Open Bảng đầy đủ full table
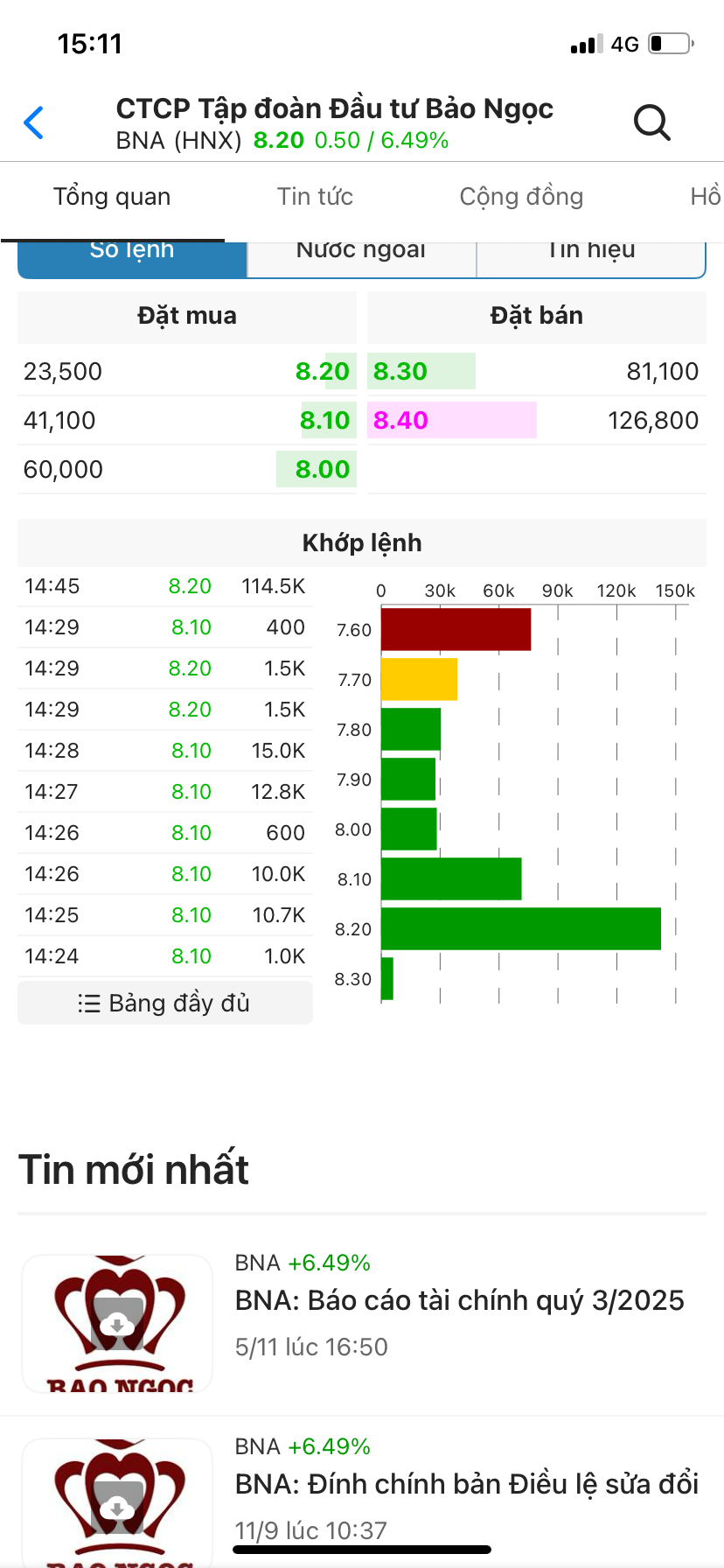Screen dimensions: 724x1568 [165, 1003]
